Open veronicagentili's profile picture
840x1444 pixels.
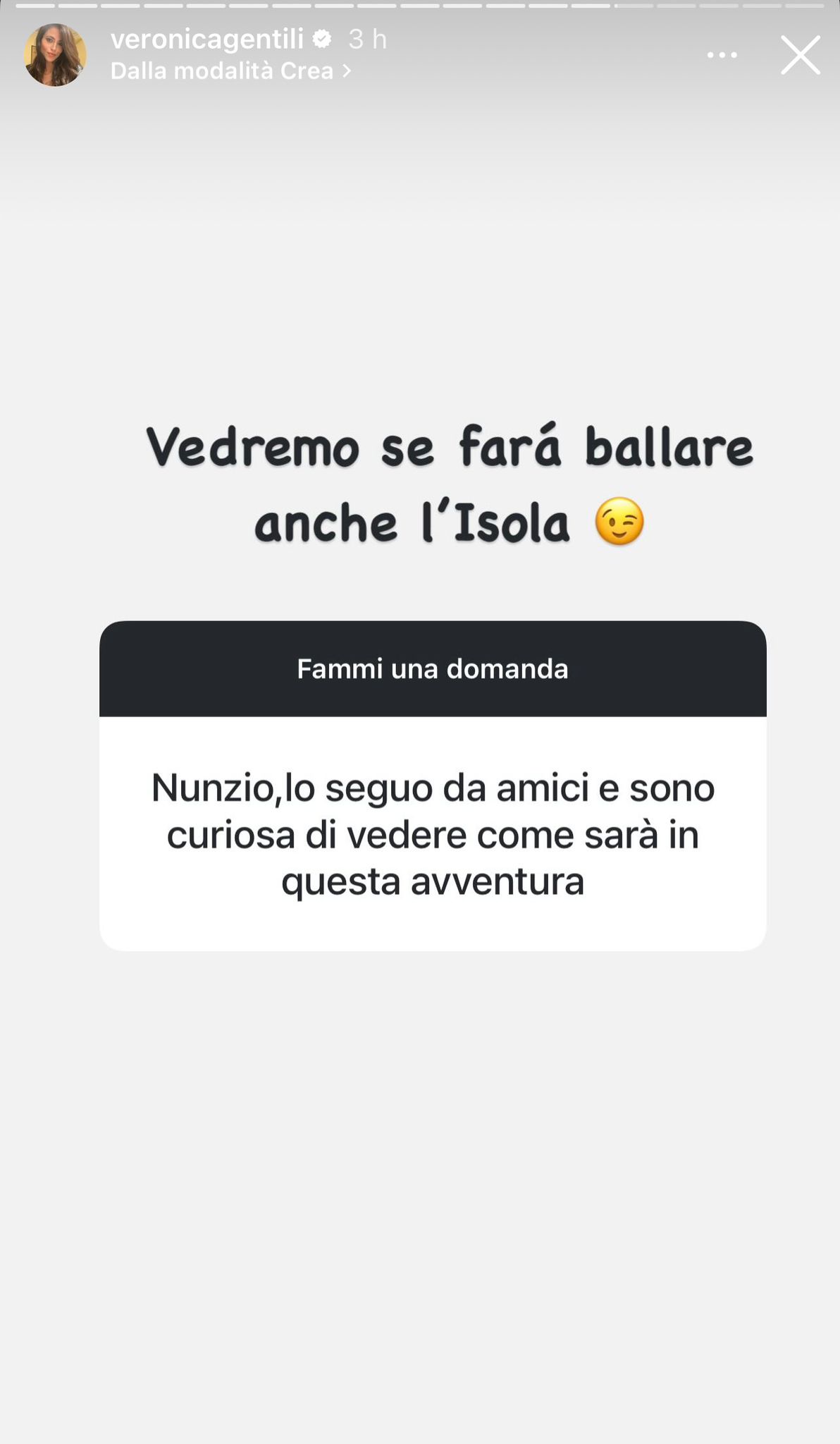click(55, 55)
